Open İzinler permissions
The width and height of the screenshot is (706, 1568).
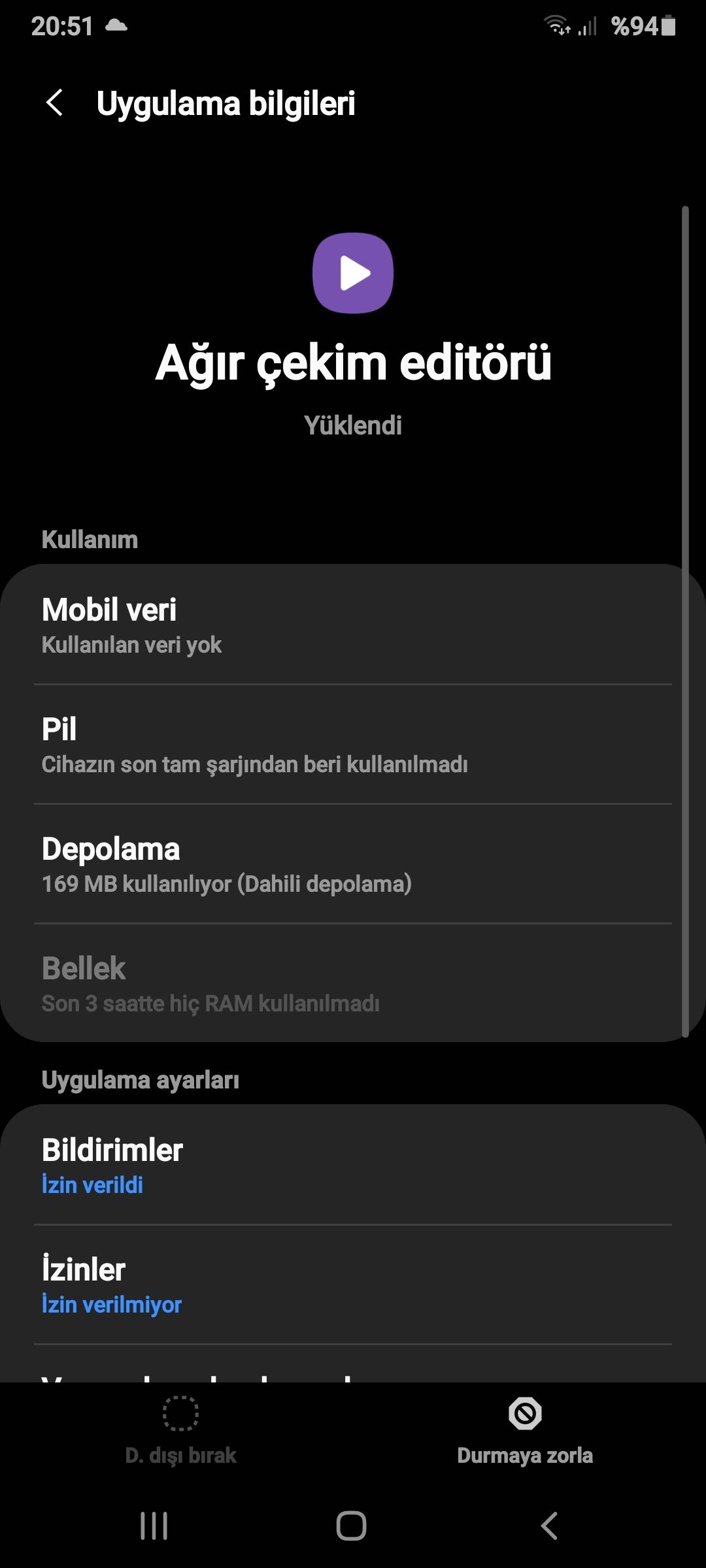(353, 1284)
